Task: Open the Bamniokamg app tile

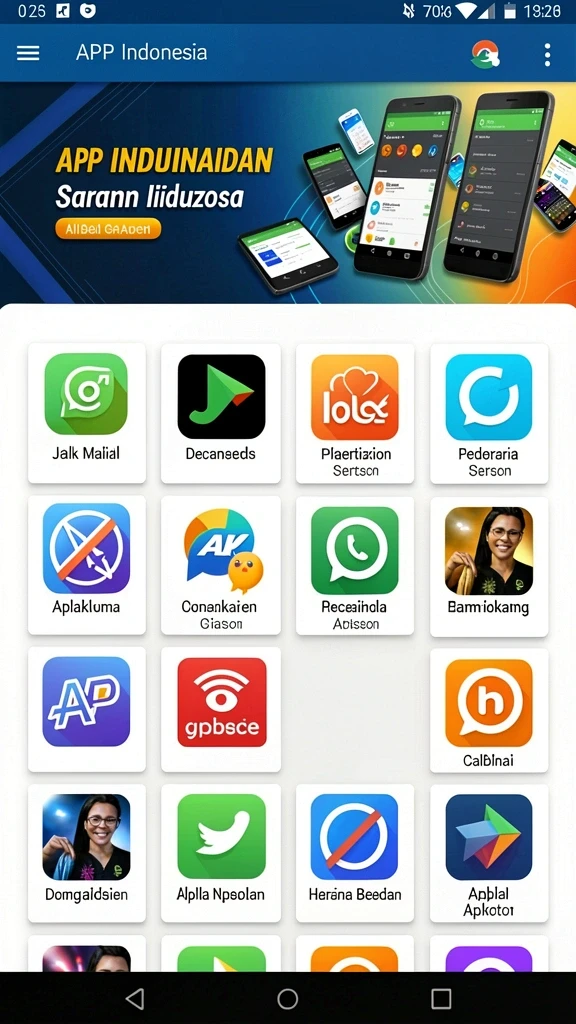Action: pos(489,565)
